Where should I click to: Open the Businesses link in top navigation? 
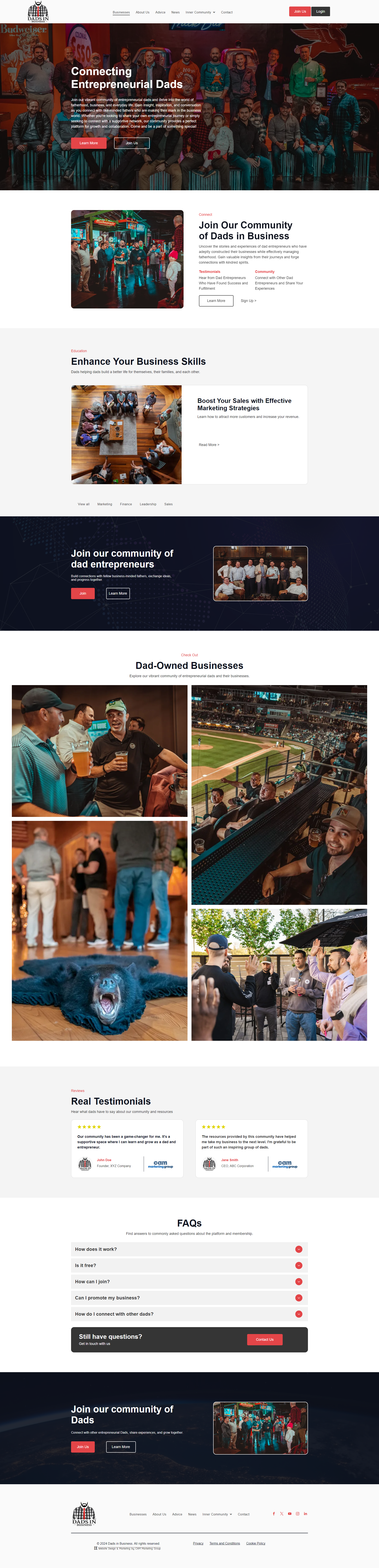[121, 12]
